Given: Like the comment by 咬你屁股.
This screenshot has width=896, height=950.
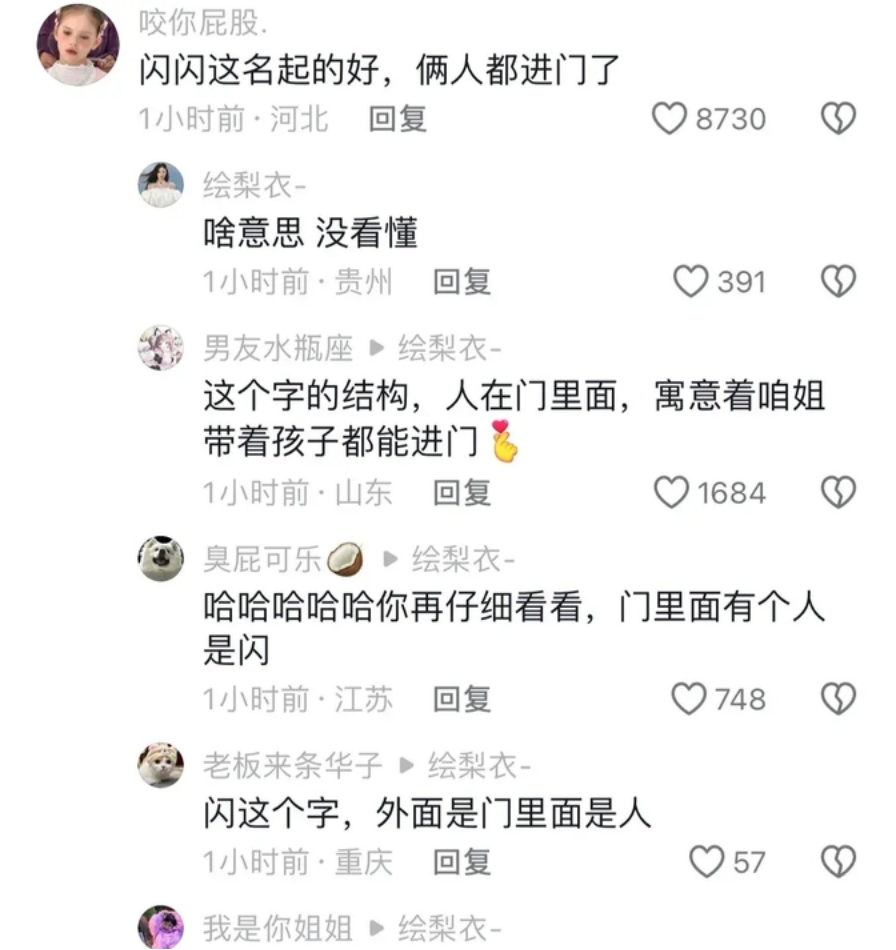Looking at the screenshot, I should [x=670, y=120].
